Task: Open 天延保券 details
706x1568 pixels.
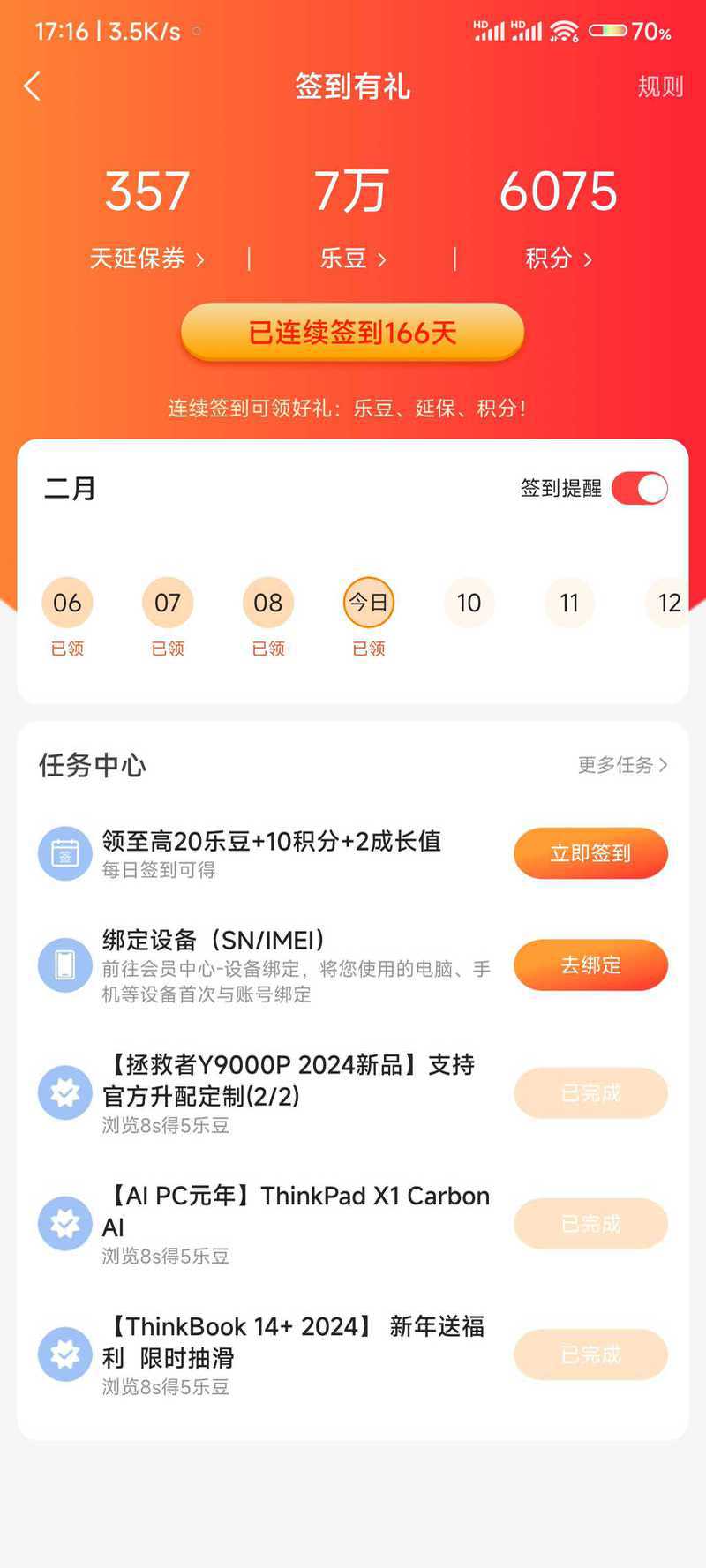Action: pos(146,258)
